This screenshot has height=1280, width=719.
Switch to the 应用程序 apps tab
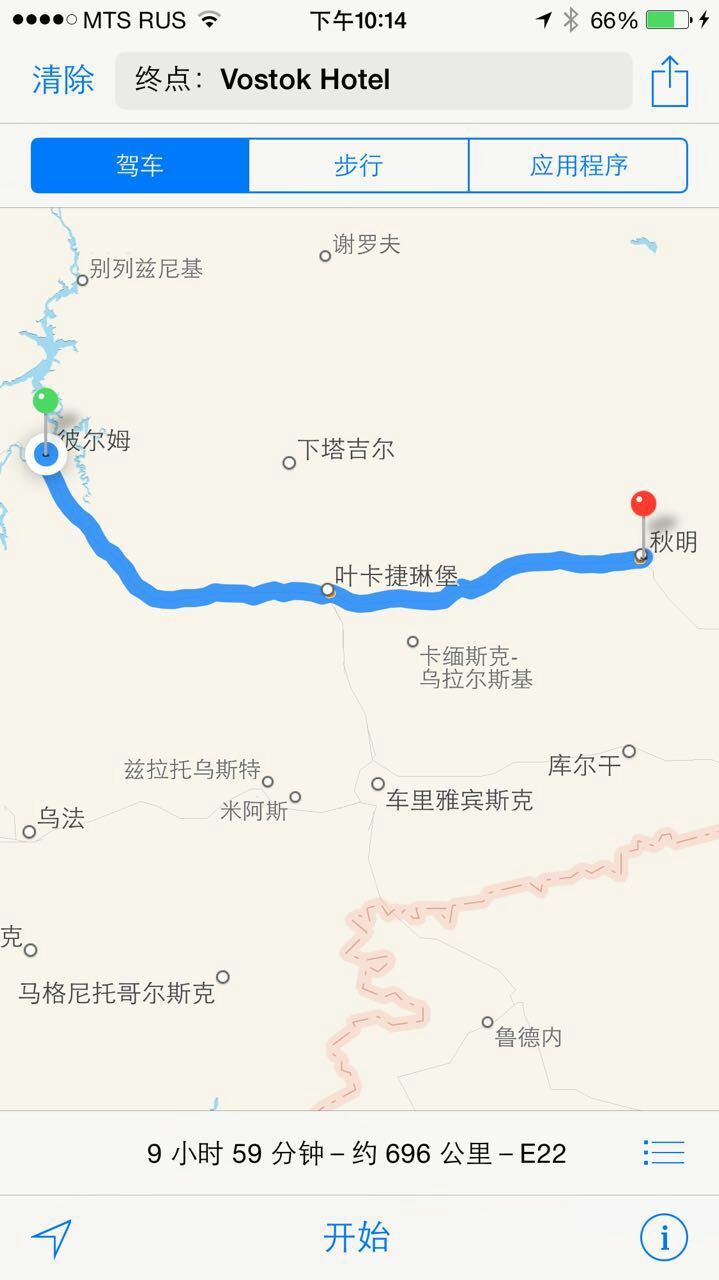578,165
